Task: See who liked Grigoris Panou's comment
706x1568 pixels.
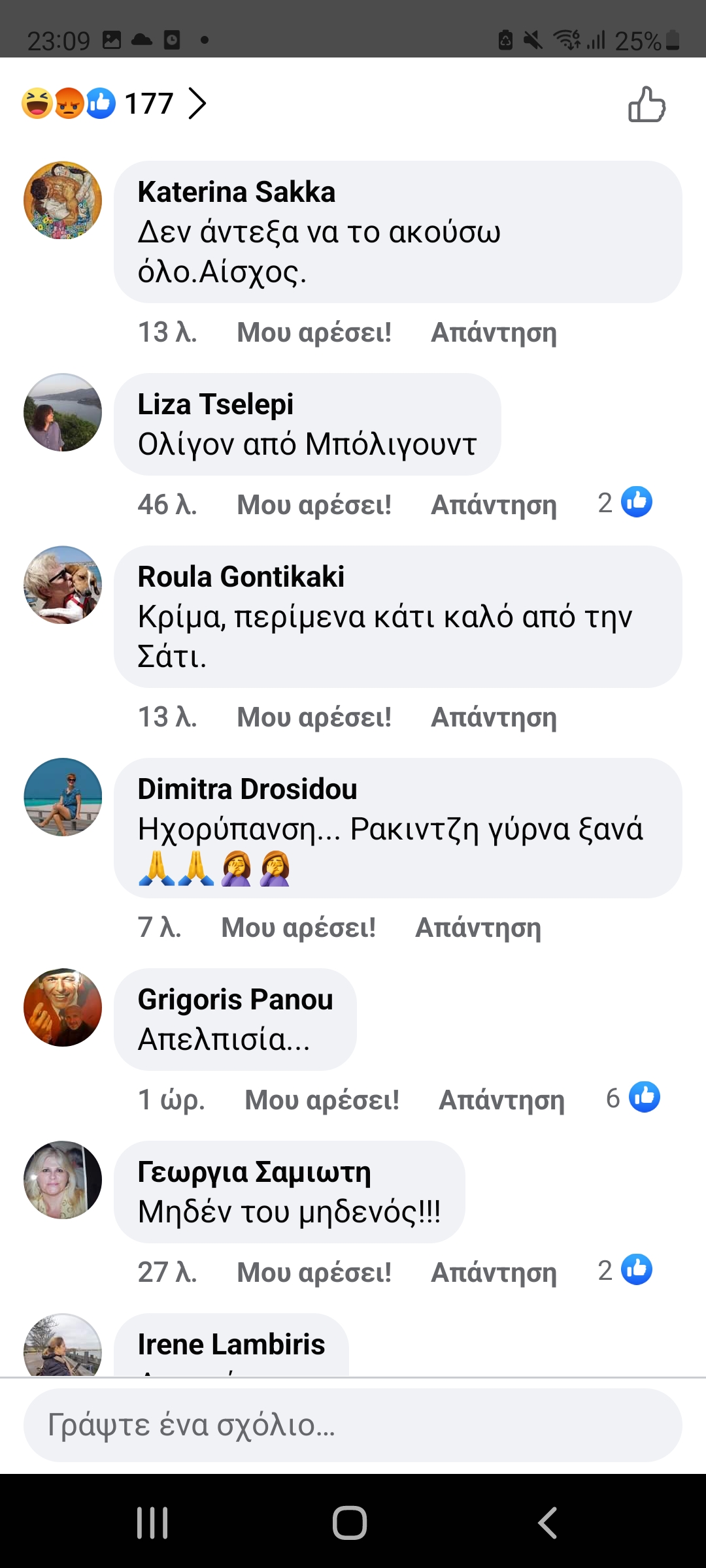Action: [633, 1098]
